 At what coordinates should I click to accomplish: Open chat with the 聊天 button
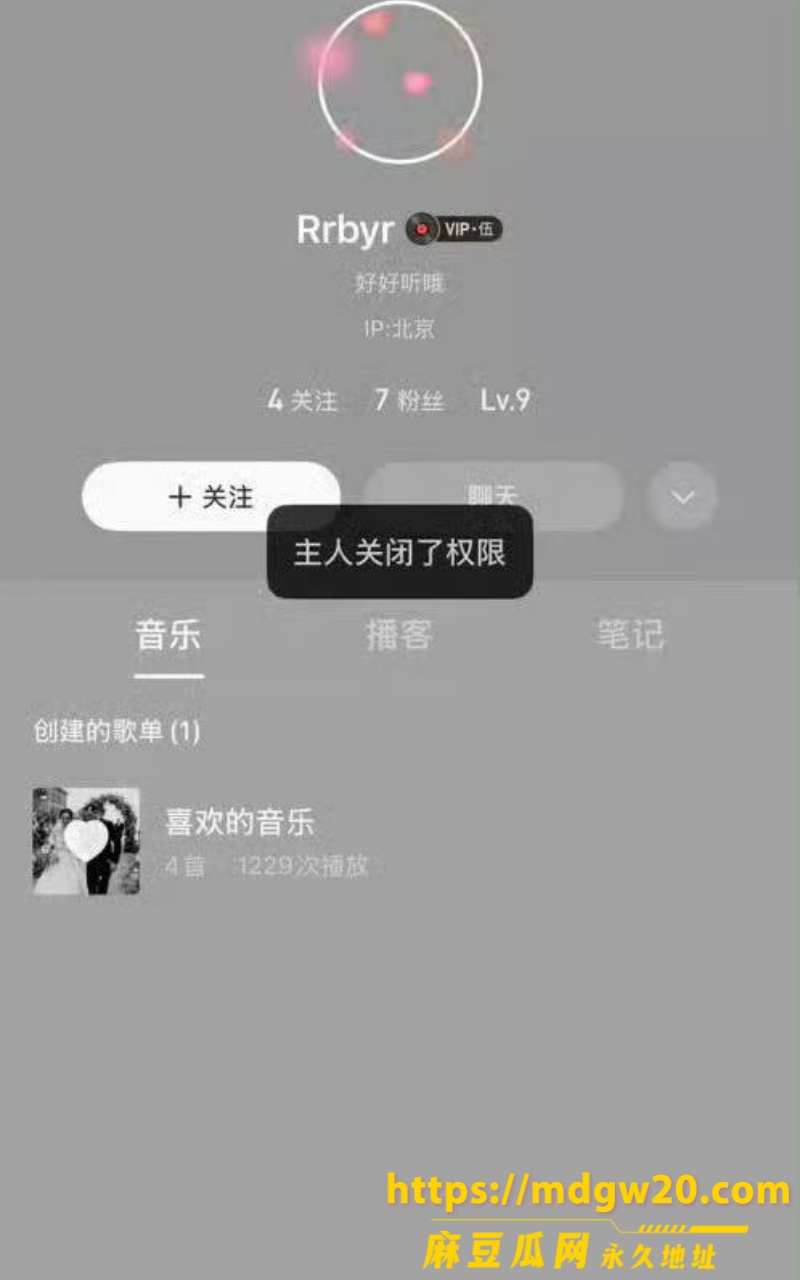tap(493, 496)
